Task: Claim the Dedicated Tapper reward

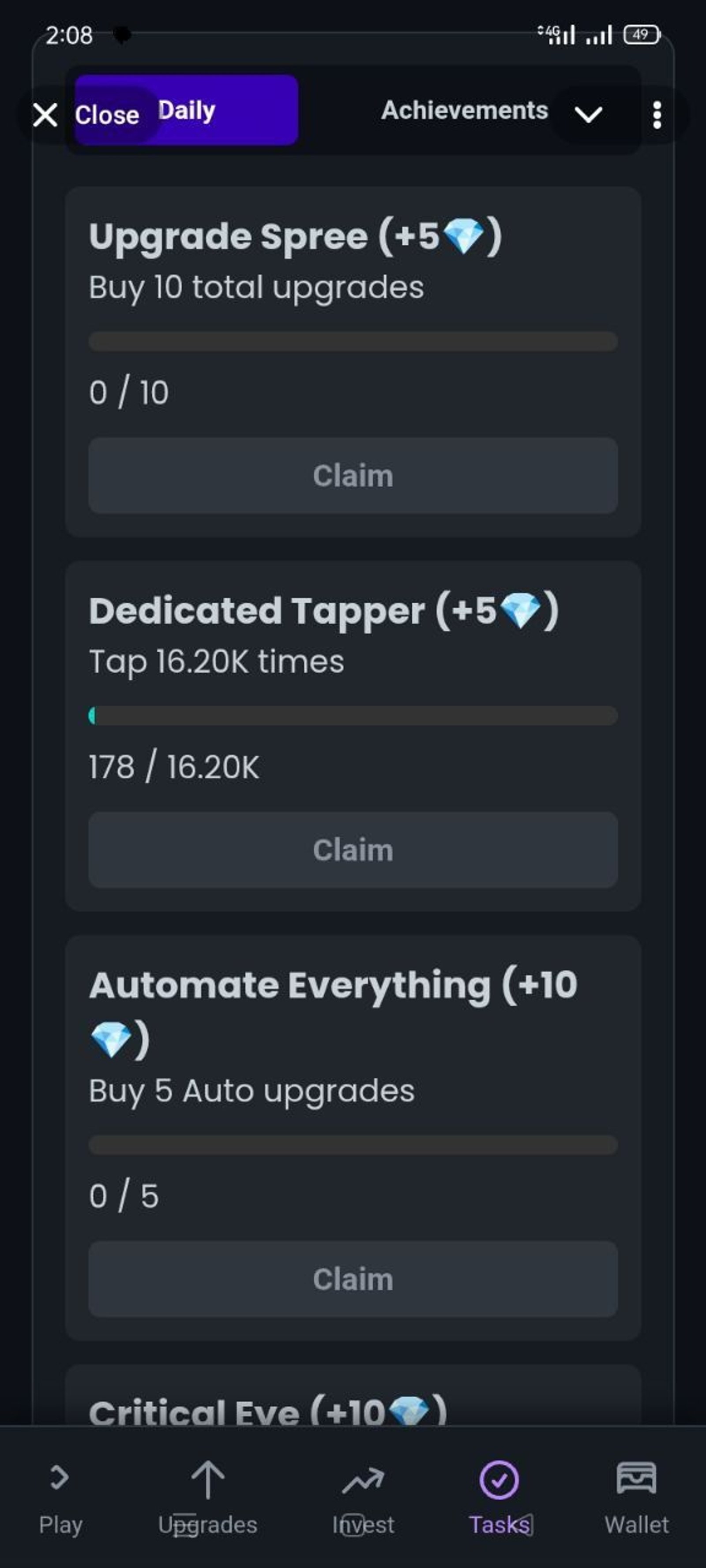Action: click(353, 850)
